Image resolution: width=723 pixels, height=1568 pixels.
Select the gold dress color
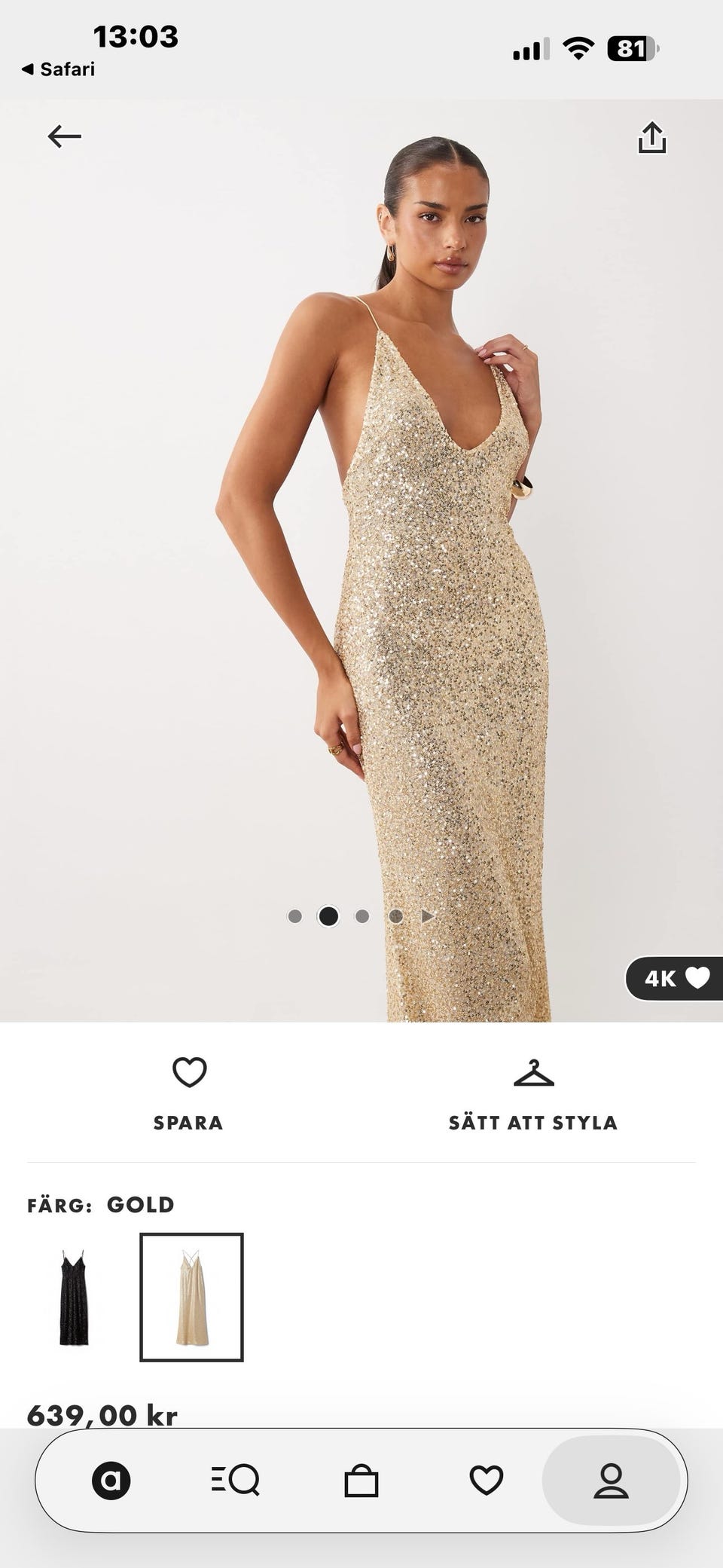coord(191,1297)
